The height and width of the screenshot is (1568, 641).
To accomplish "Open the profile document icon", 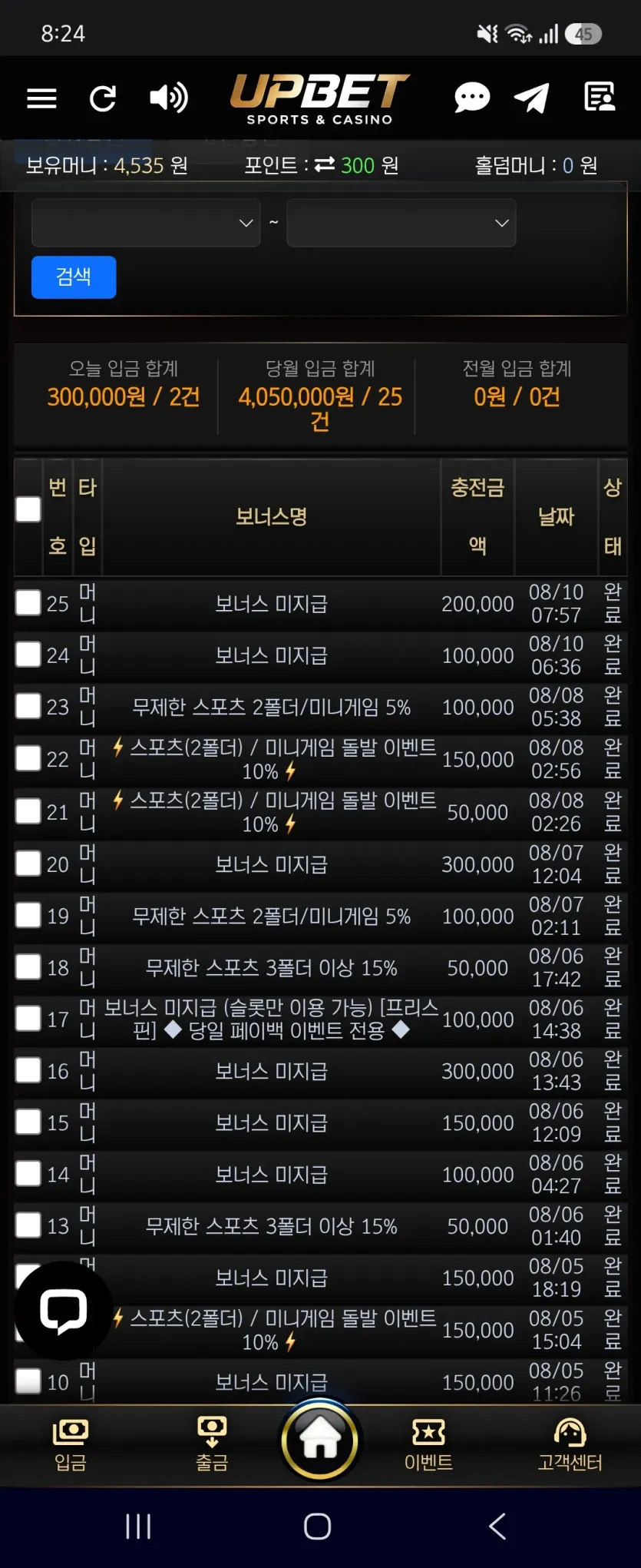I will 600,98.
